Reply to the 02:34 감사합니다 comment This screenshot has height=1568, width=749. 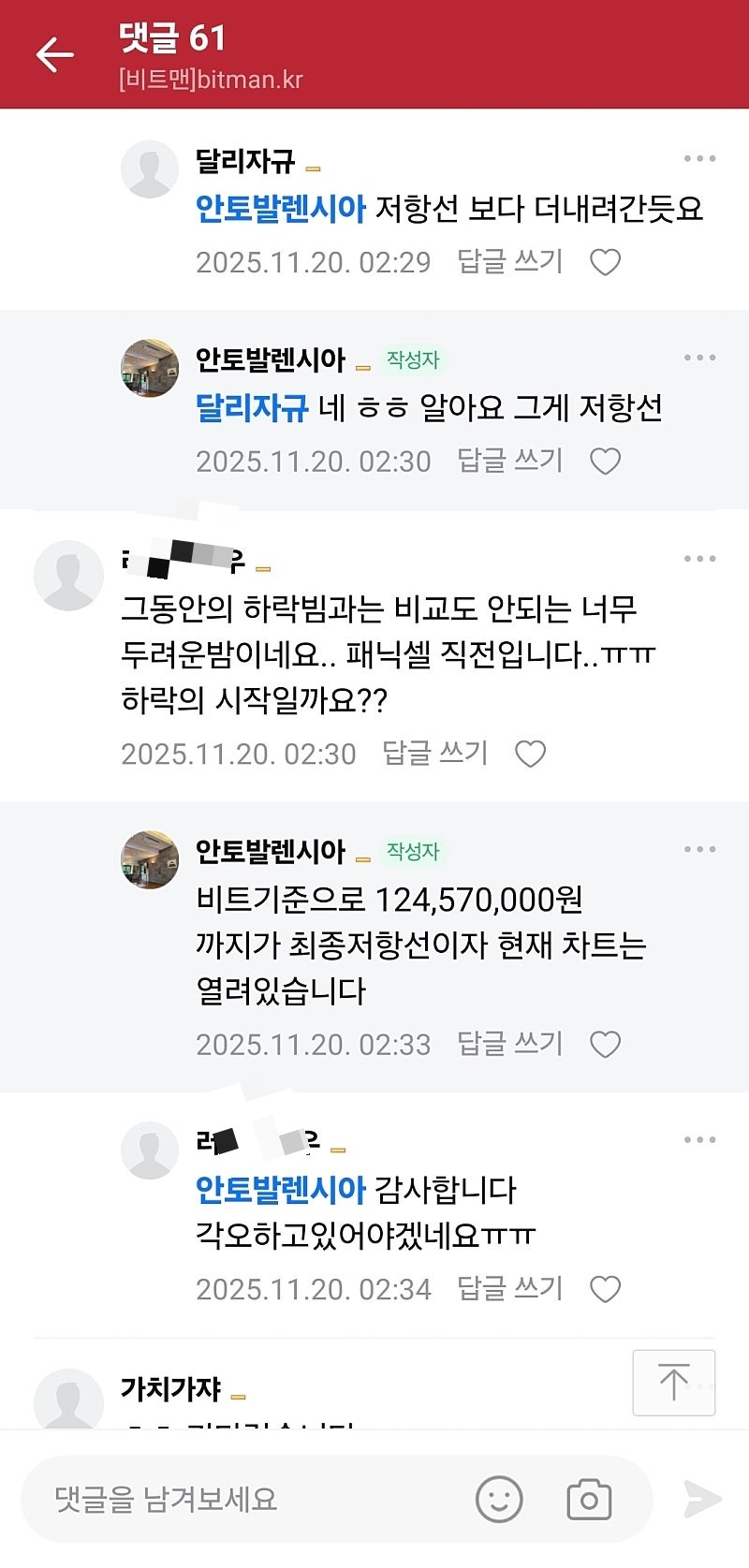click(509, 1288)
